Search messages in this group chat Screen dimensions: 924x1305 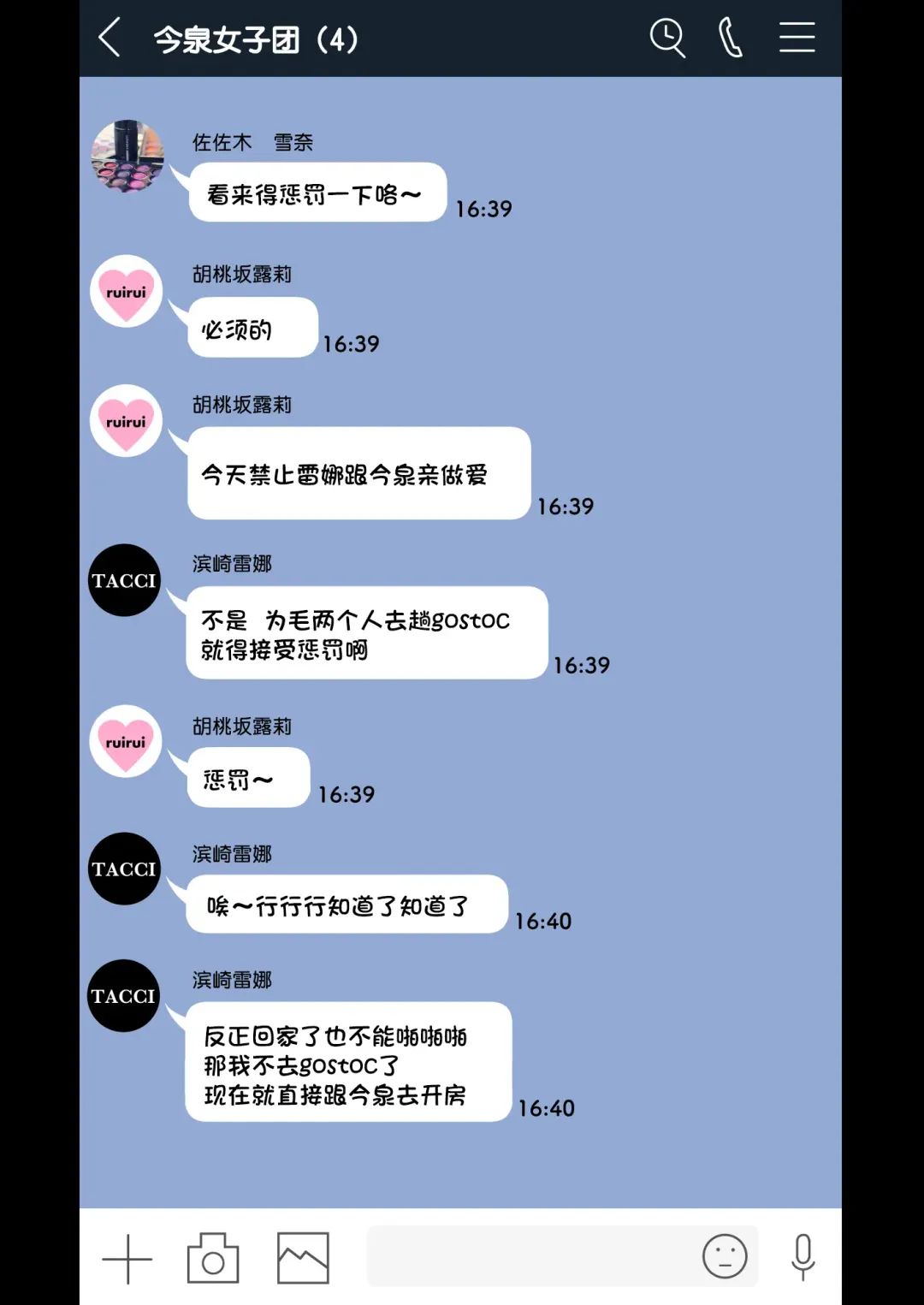point(667,39)
